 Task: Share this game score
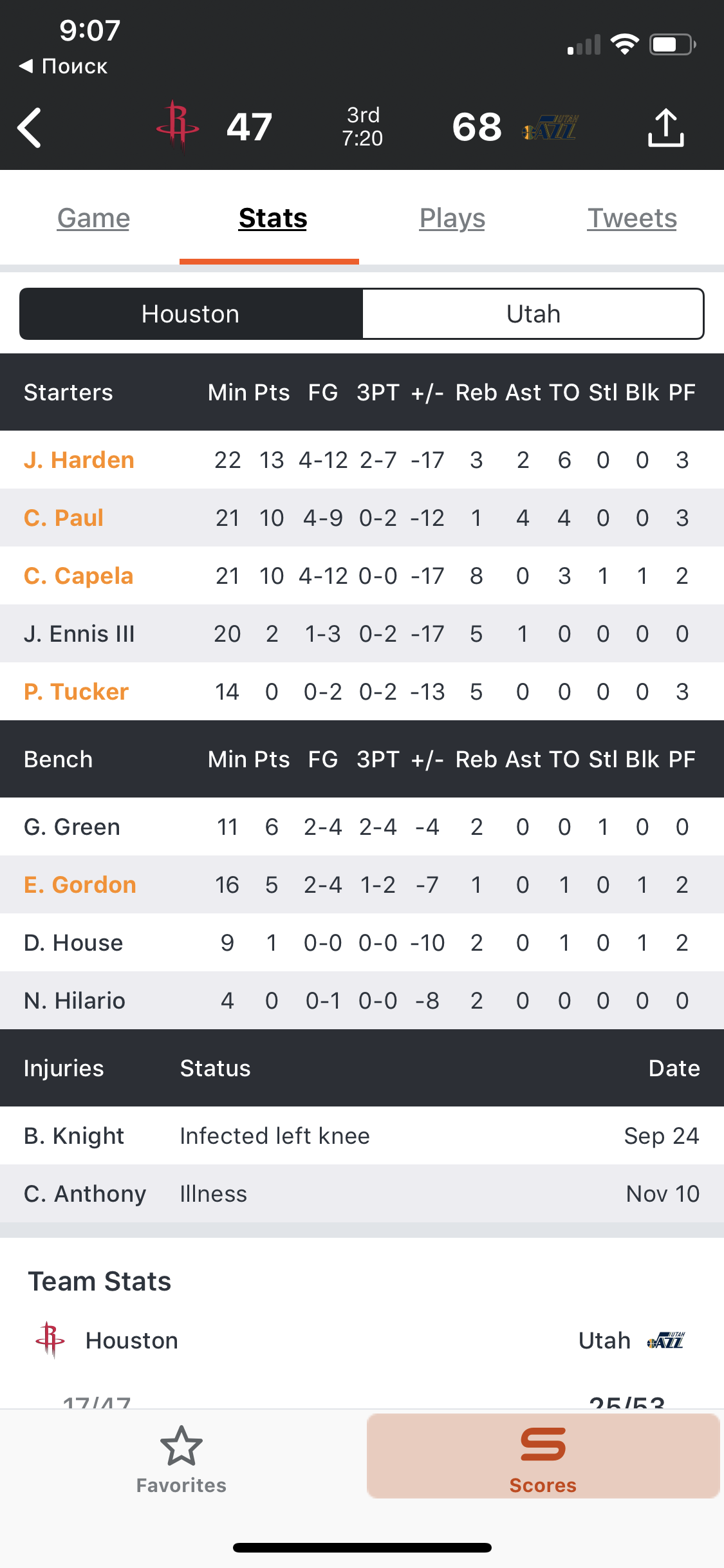tap(665, 127)
